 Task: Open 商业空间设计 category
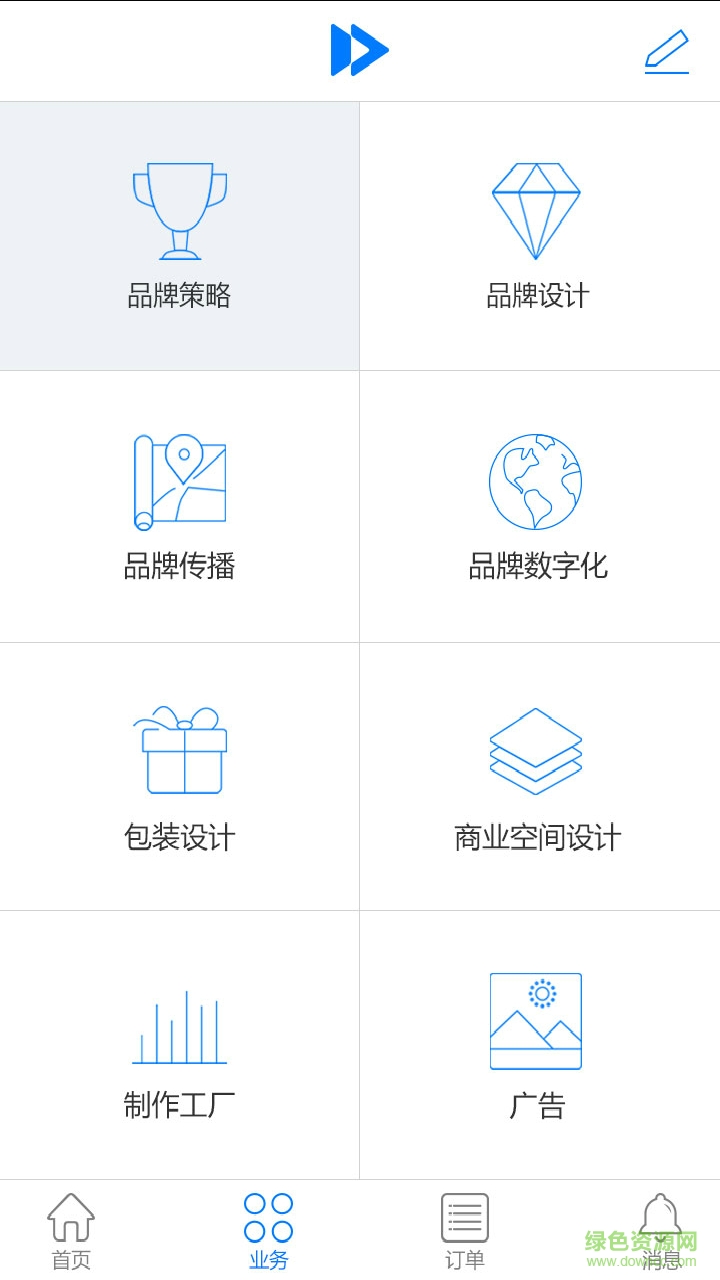(539, 777)
